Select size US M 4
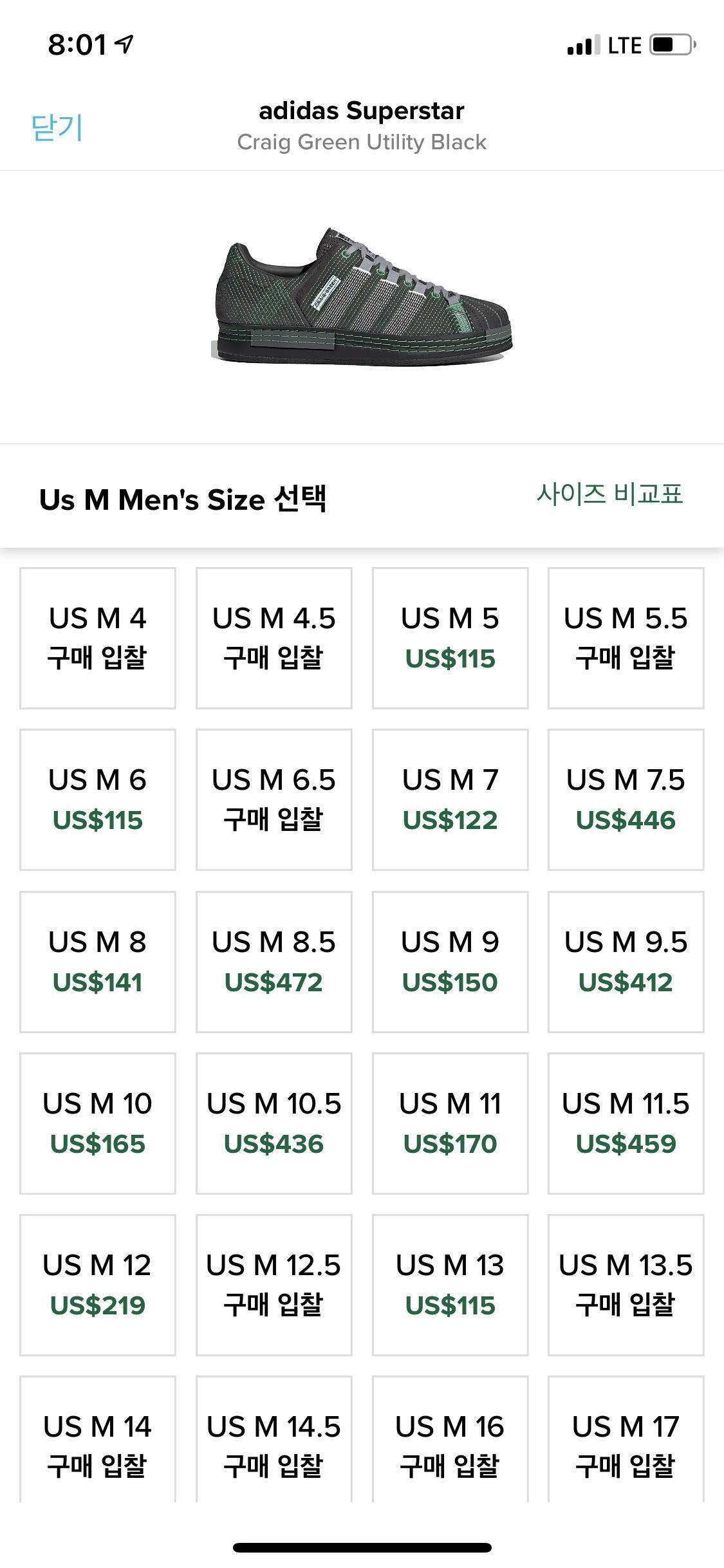The height and width of the screenshot is (1568, 724). pos(98,638)
